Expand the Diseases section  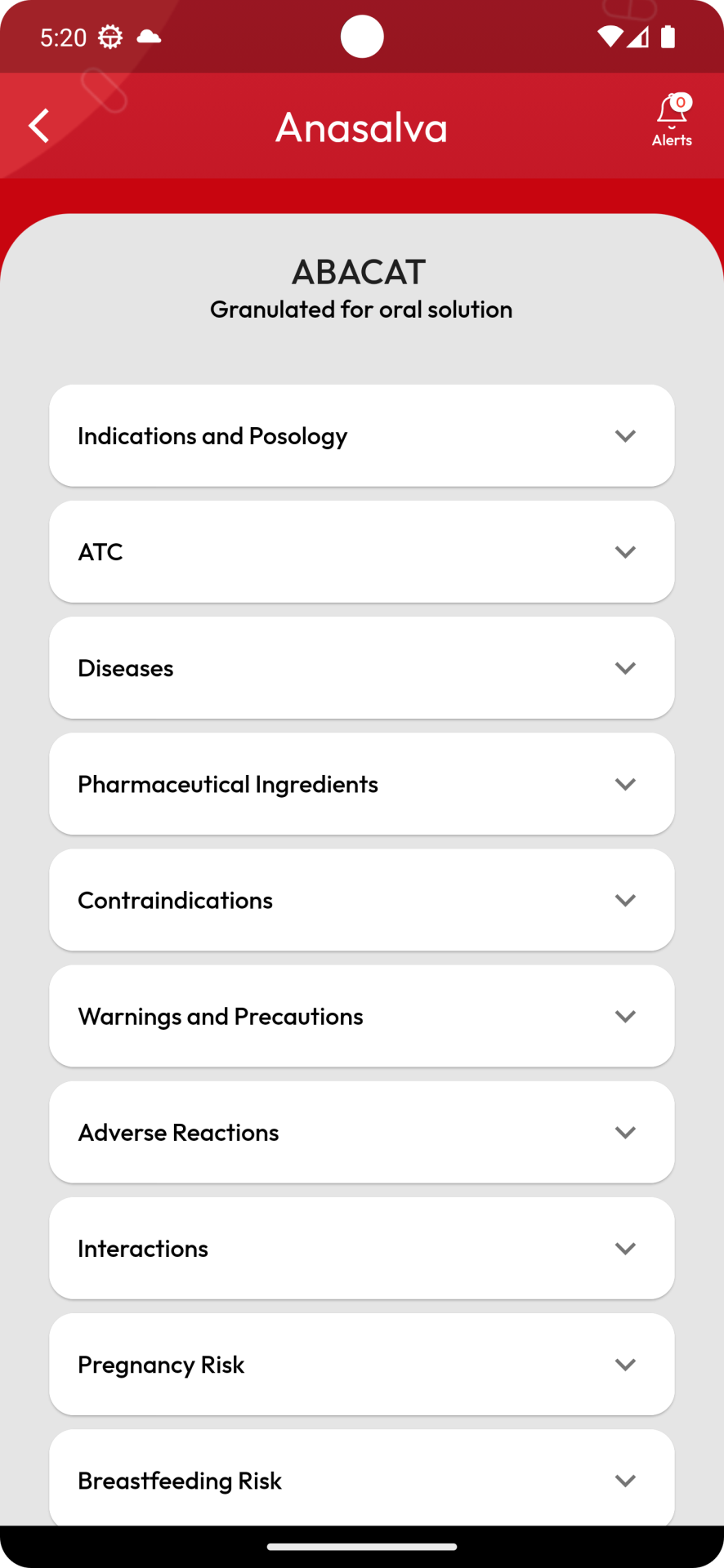(362, 667)
